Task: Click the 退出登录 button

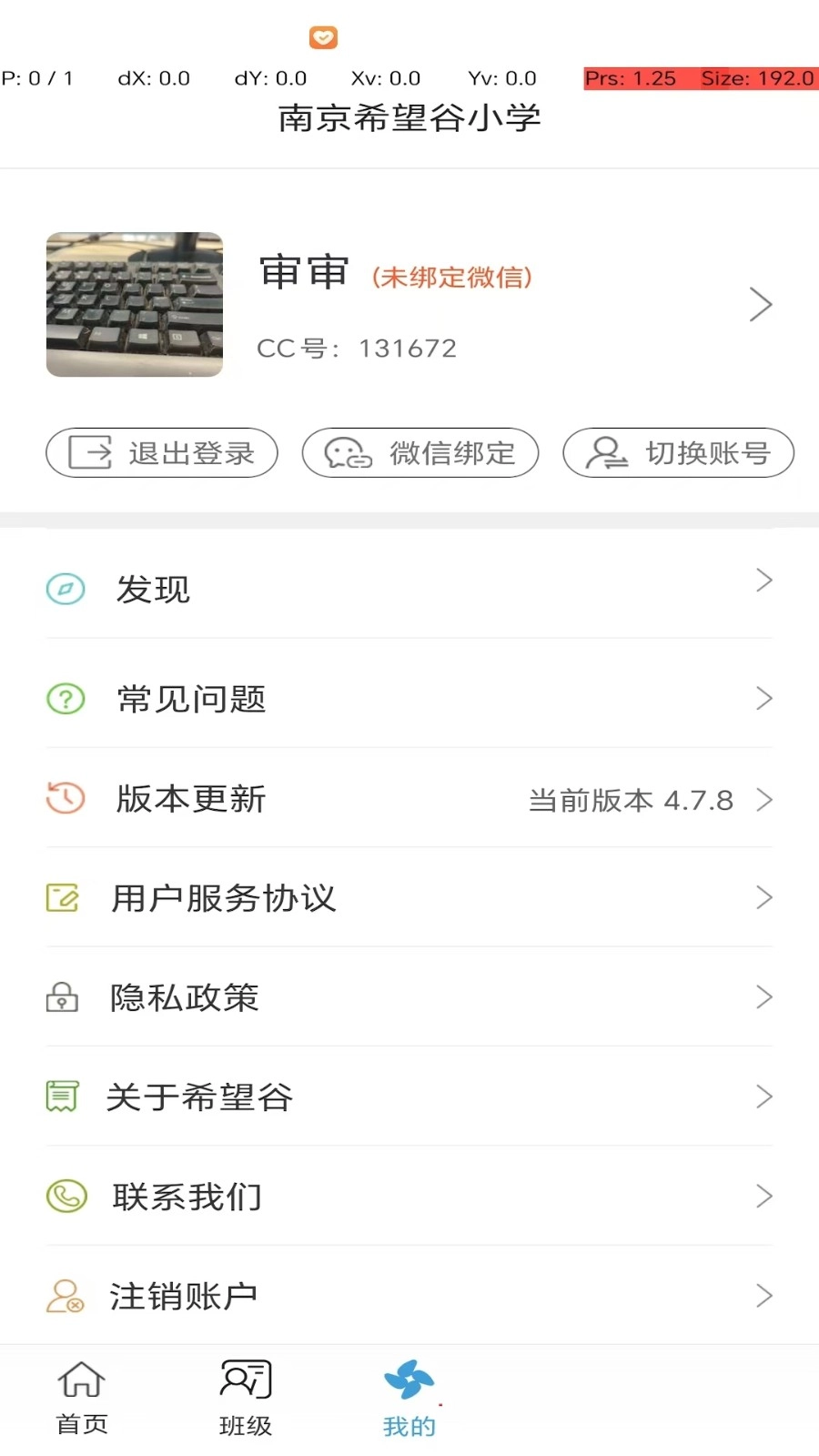Action: click(162, 453)
